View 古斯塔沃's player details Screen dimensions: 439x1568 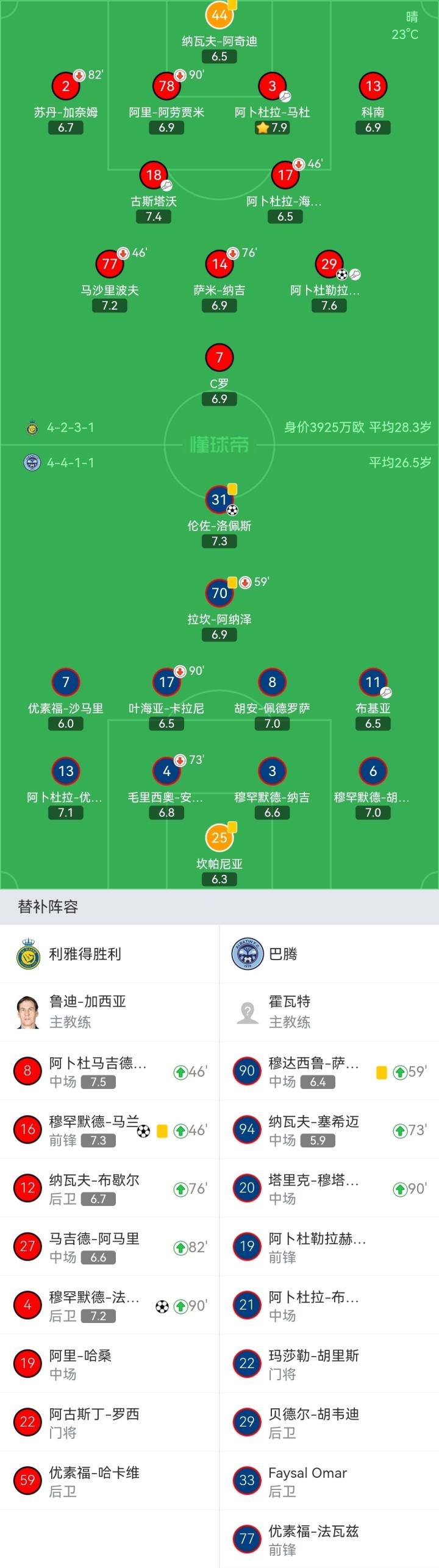(x=154, y=176)
